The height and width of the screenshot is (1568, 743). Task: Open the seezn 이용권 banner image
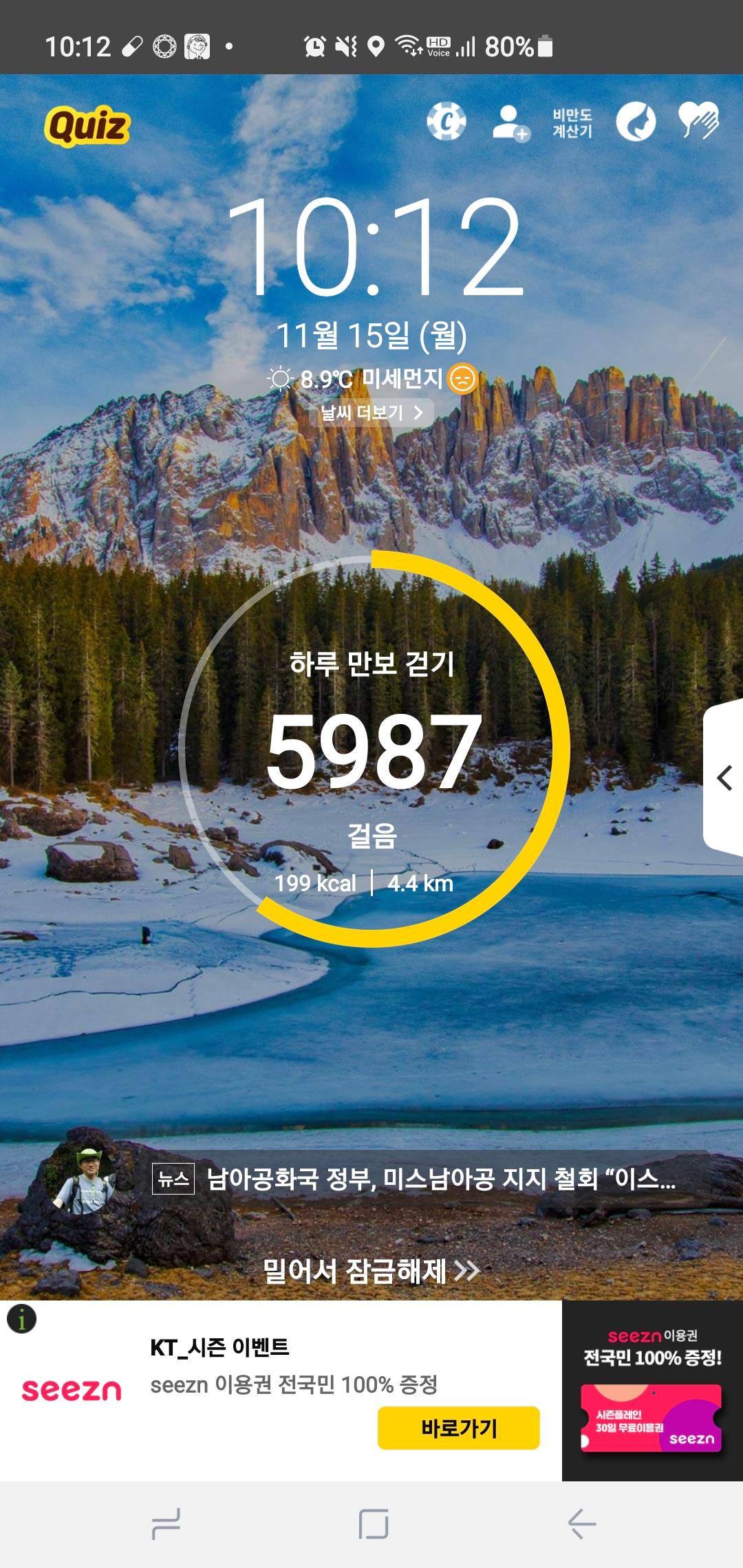coord(652,1391)
